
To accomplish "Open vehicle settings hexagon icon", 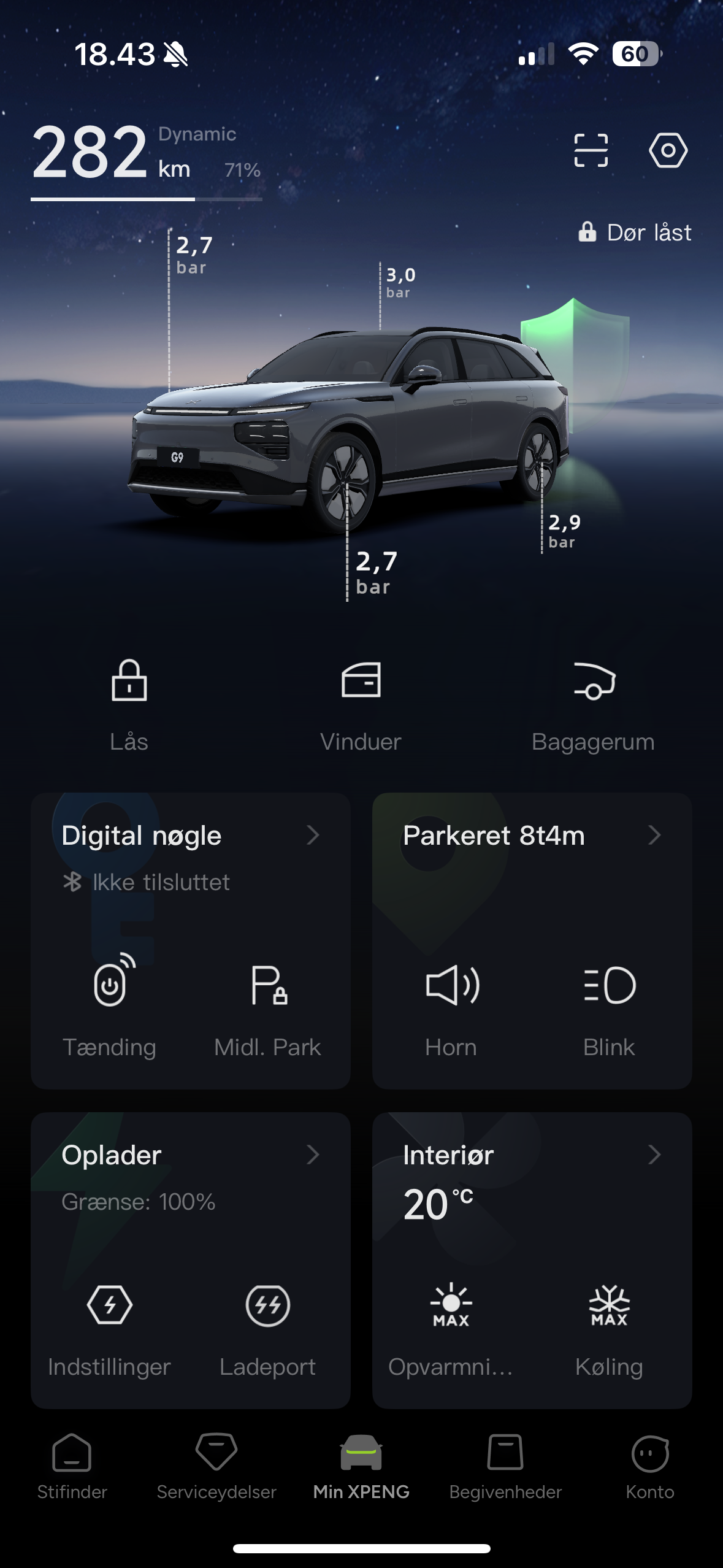I will coord(668,150).
